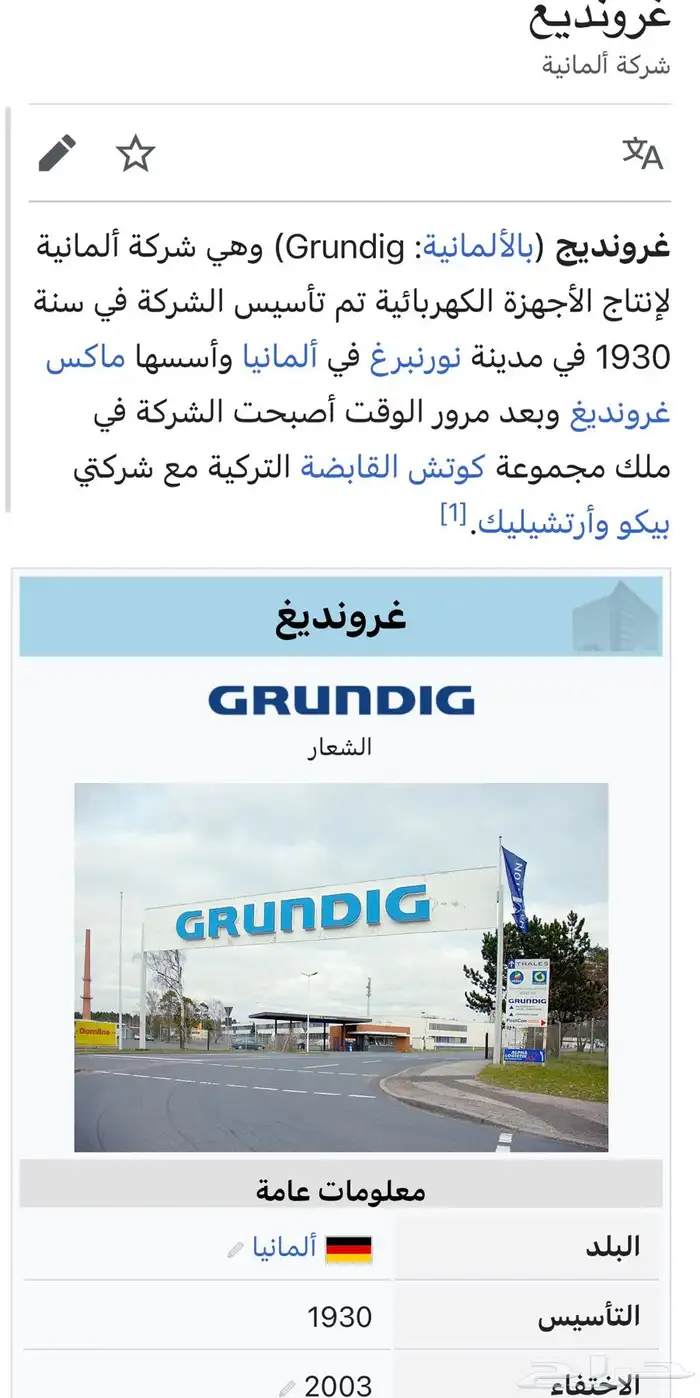
Task: Tap the small edit pencil beside ألمانيا
Action: [x=235, y=1250]
